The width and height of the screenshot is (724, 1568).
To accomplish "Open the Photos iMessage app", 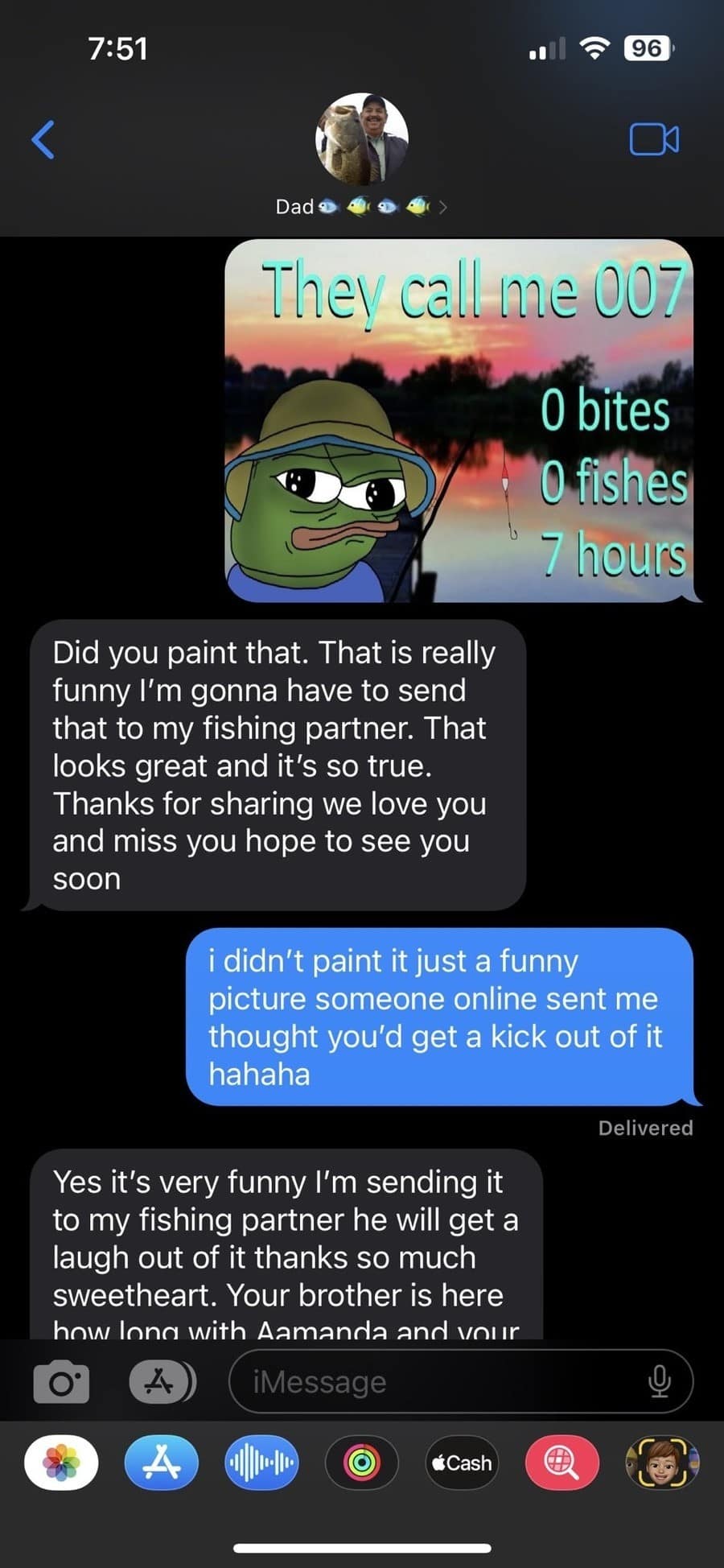I will point(62,1463).
